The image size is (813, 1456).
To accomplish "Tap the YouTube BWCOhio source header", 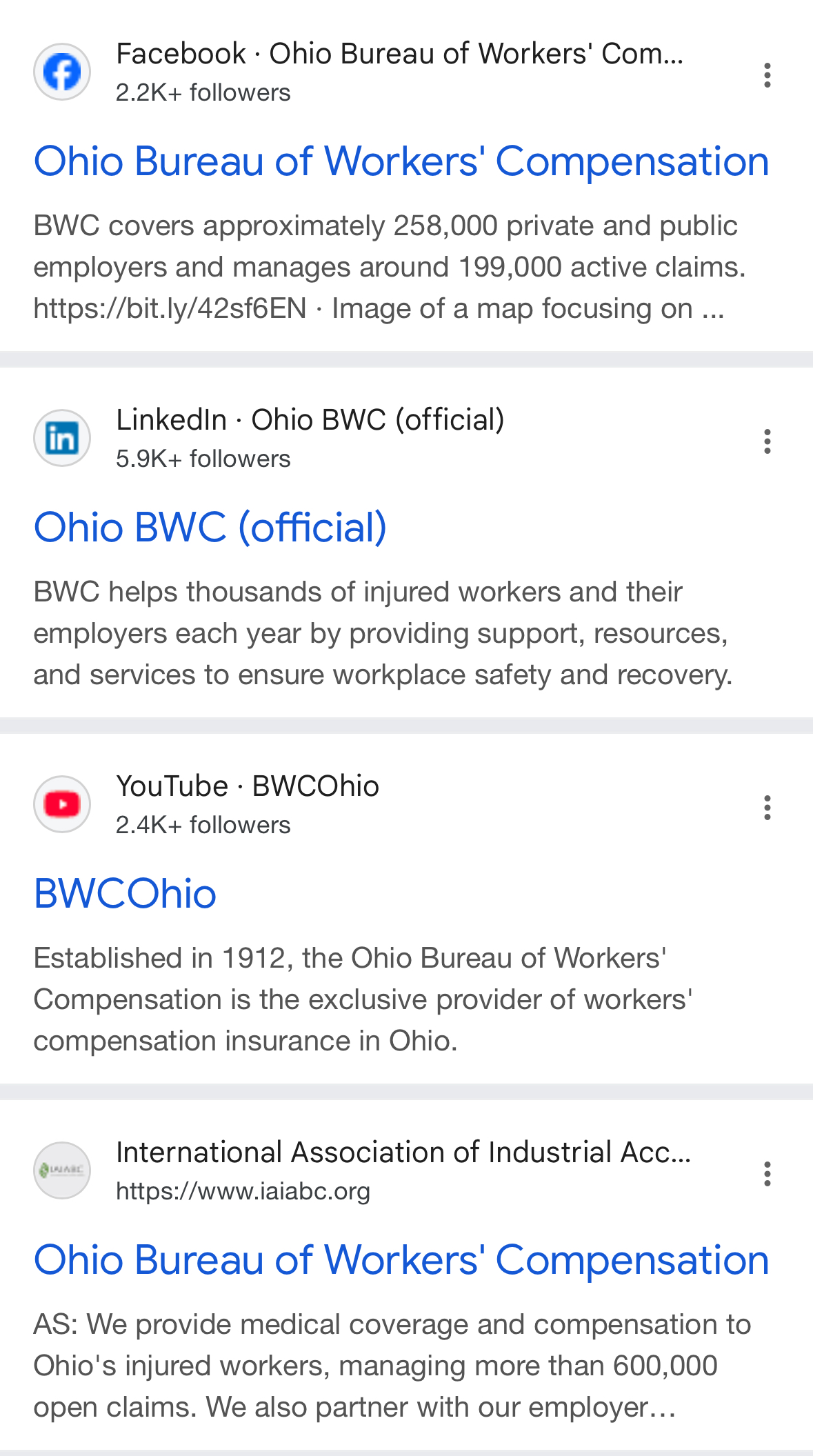I will (206, 804).
